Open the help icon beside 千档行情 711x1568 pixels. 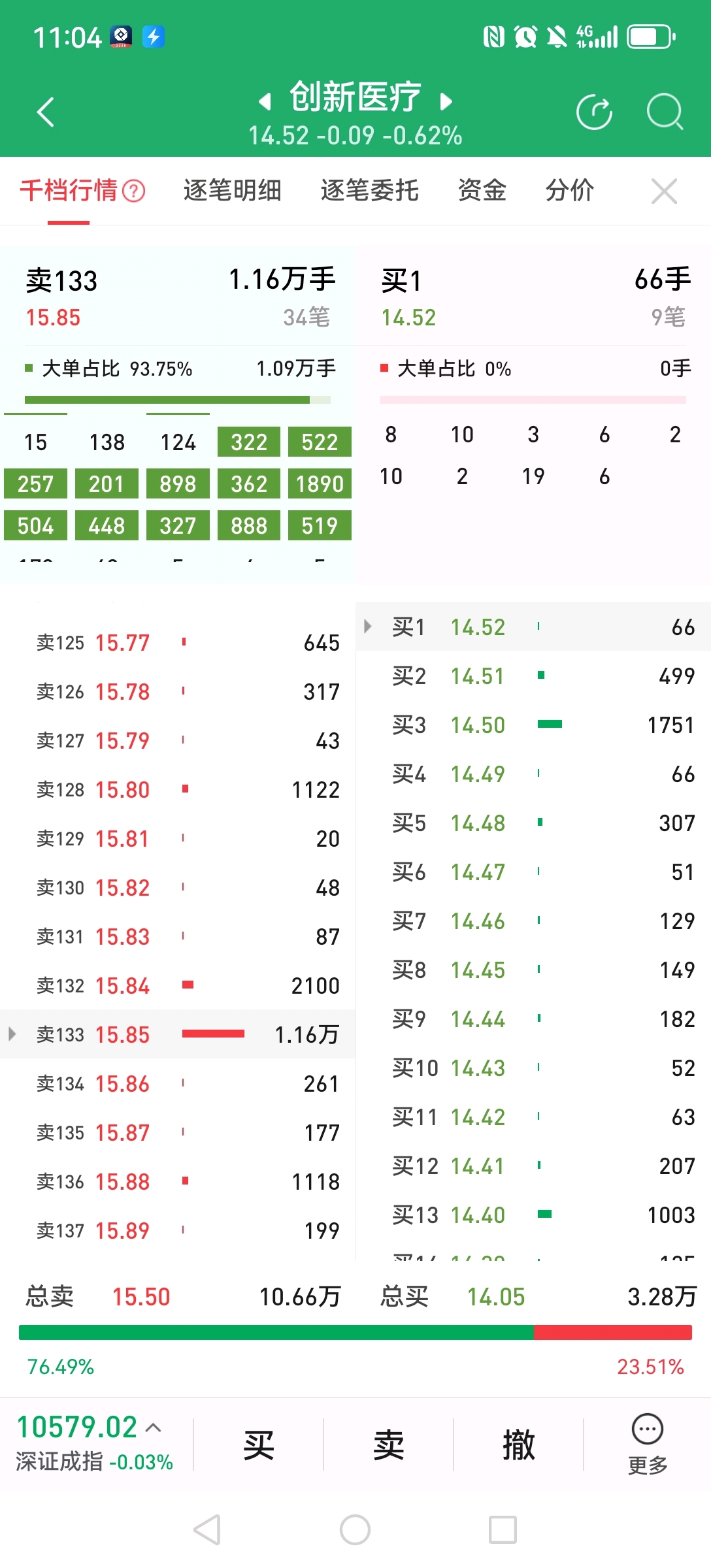[x=134, y=191]
